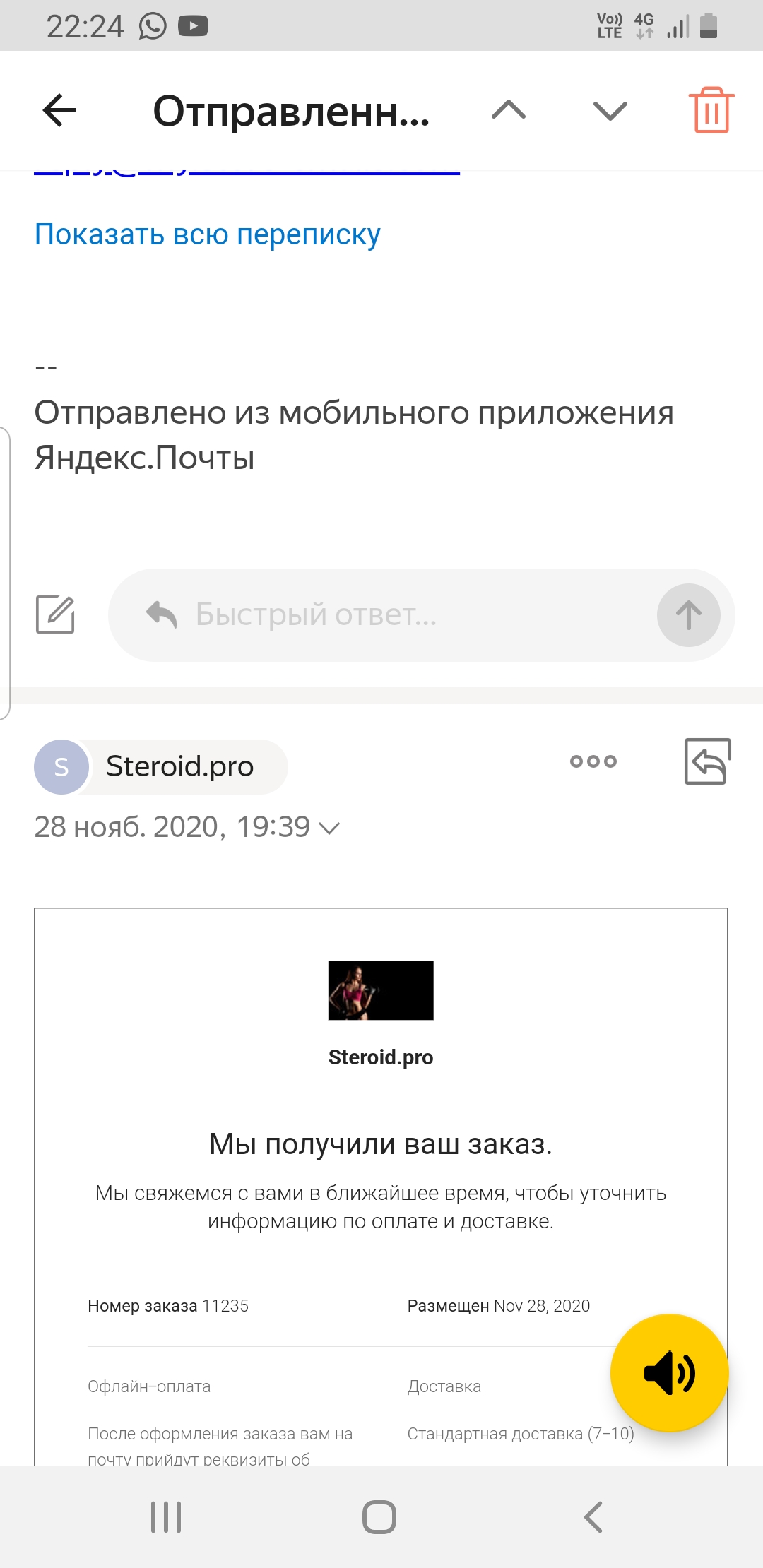Tap the yellow speaker read-aloud button
Viewport: 763px width, 1568px height.
[x=669, y=1373]
